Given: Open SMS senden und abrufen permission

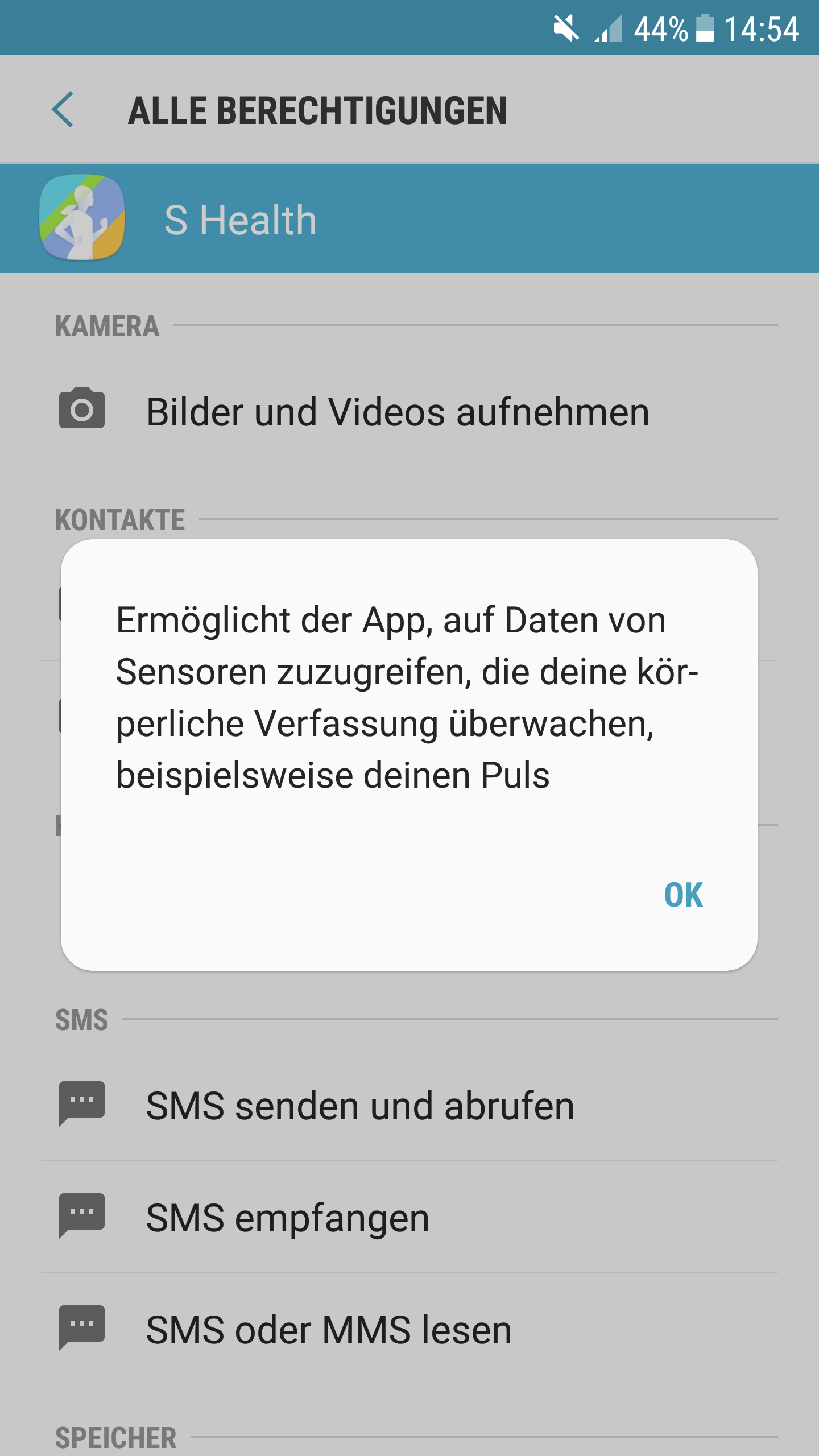Looking at the screenshot, I should pos(409,1105).
